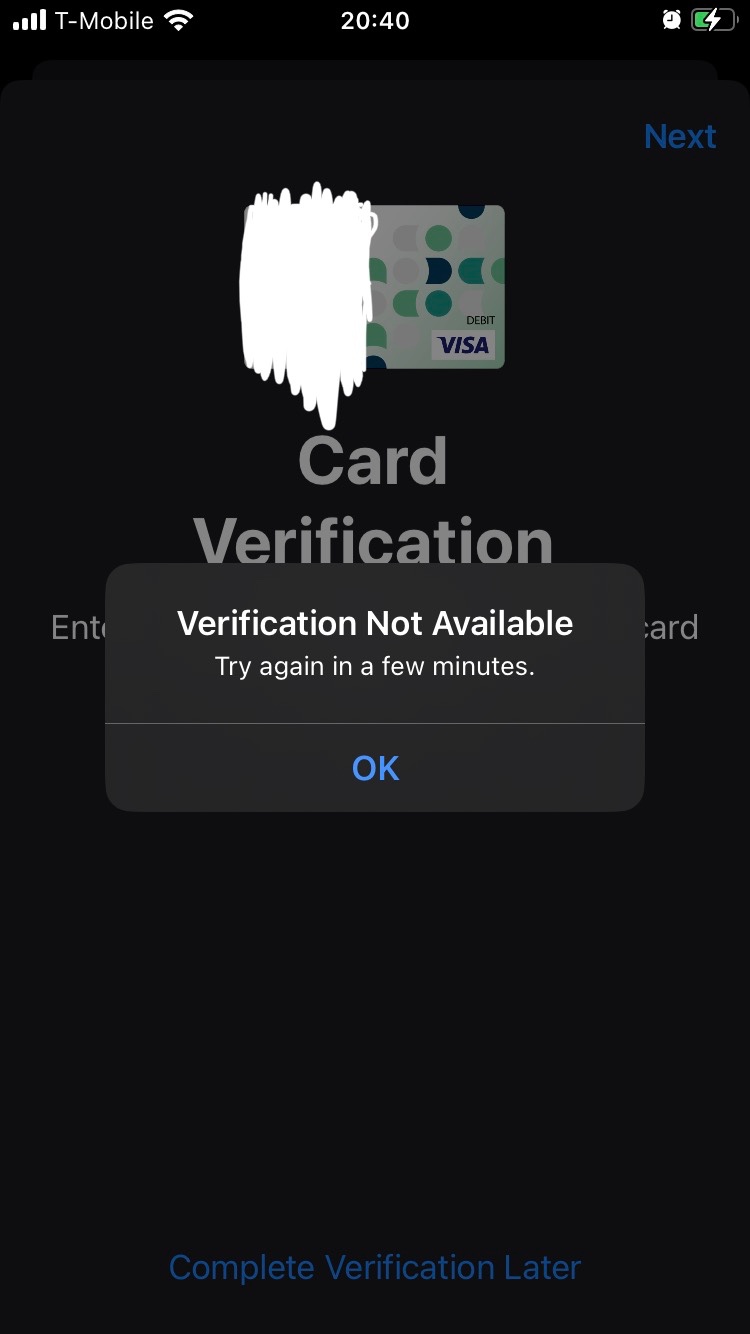Dismiss the alert by tapping OK
Viewport: 750px width, 1334px height.
coord(375,768)
